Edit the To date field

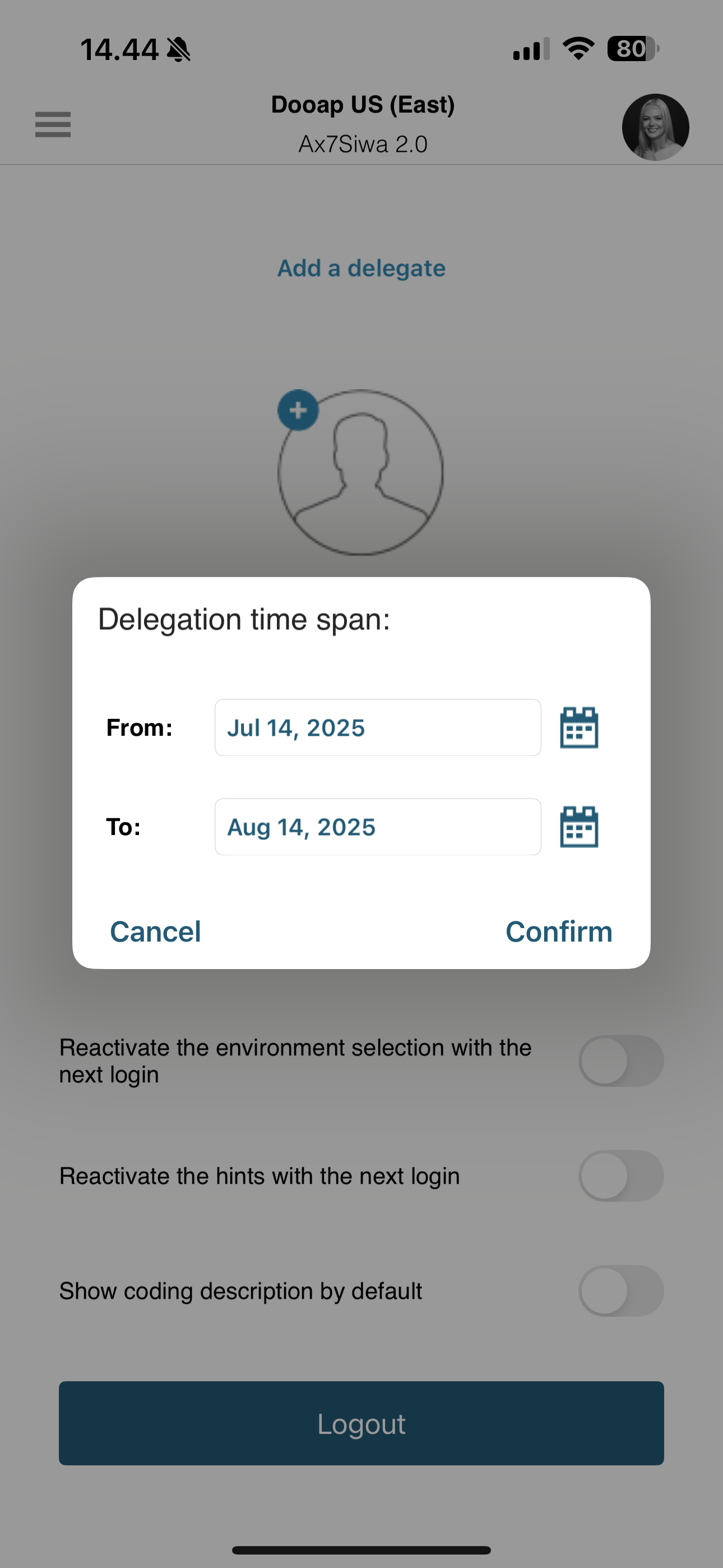tap(378, 827)
